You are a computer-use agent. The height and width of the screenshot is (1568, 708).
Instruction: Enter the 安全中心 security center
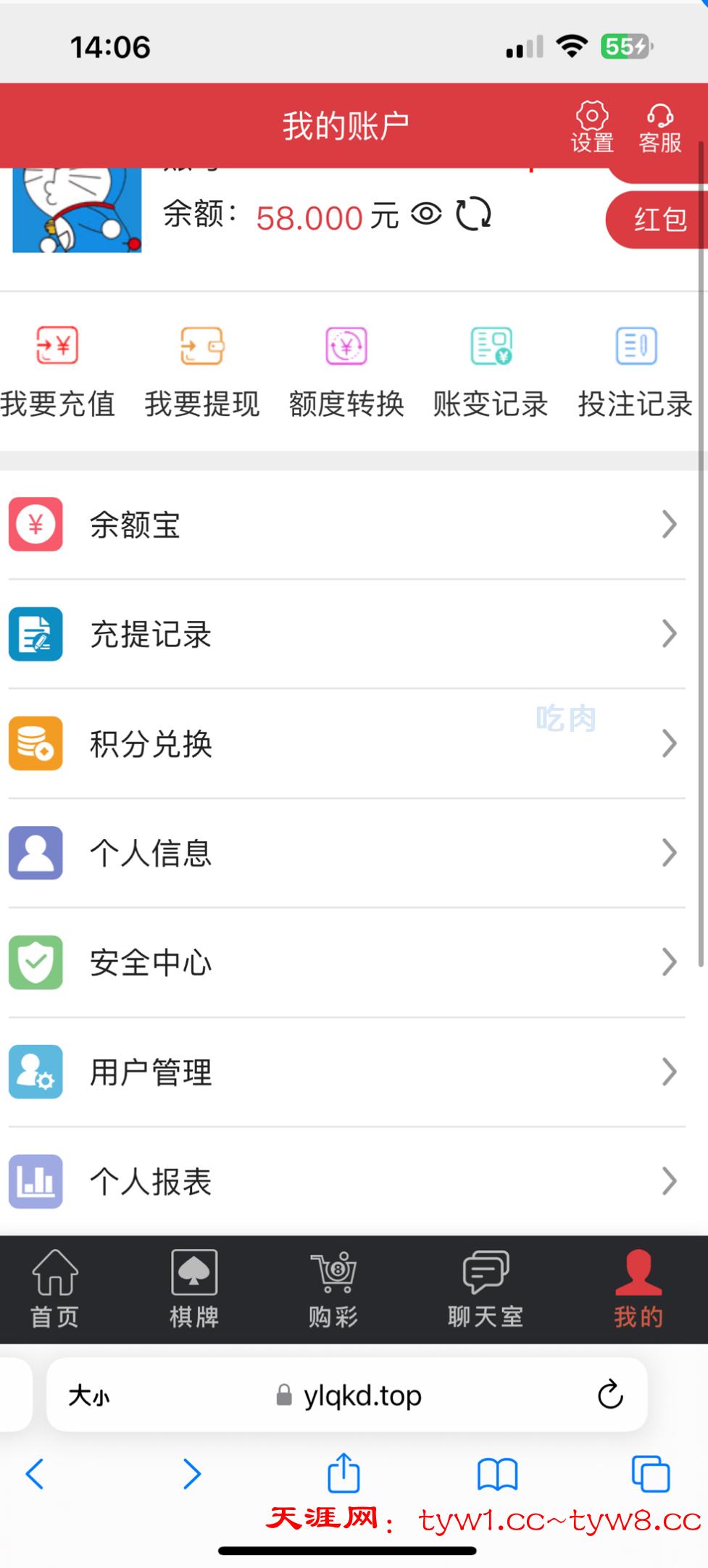click(x=346, y=962)
